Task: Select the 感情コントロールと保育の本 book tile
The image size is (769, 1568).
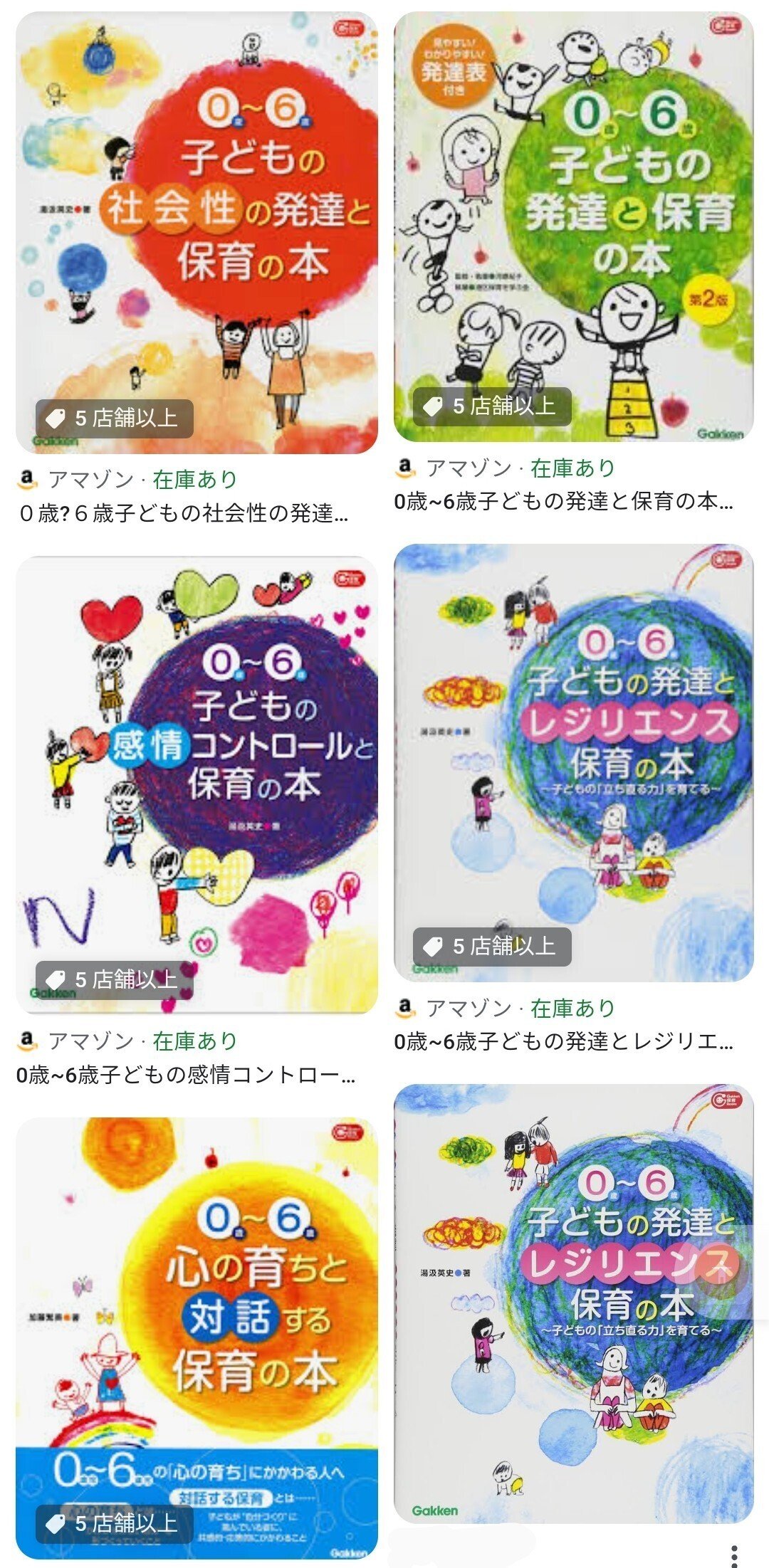Action: coord(197,784)
